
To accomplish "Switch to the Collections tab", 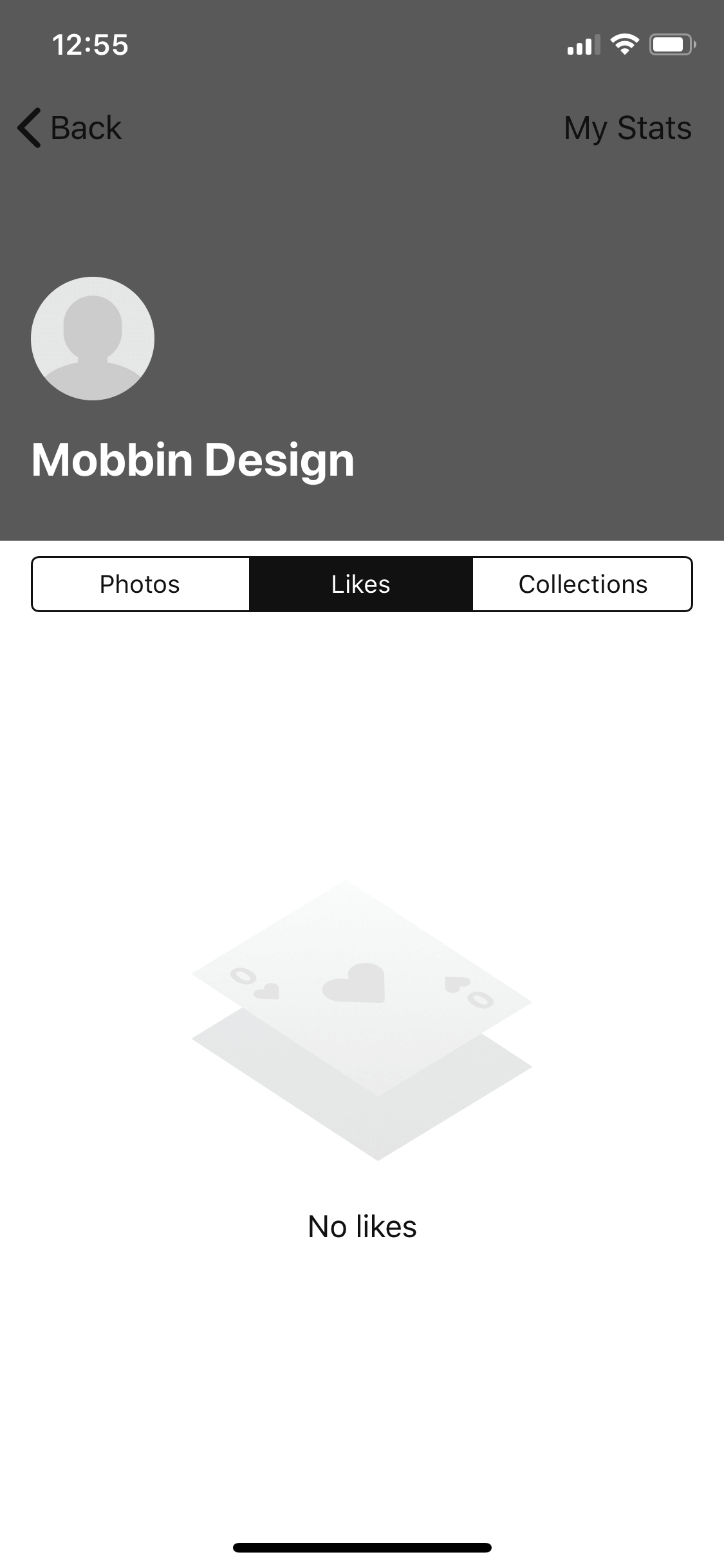I will tap(582, 584).
